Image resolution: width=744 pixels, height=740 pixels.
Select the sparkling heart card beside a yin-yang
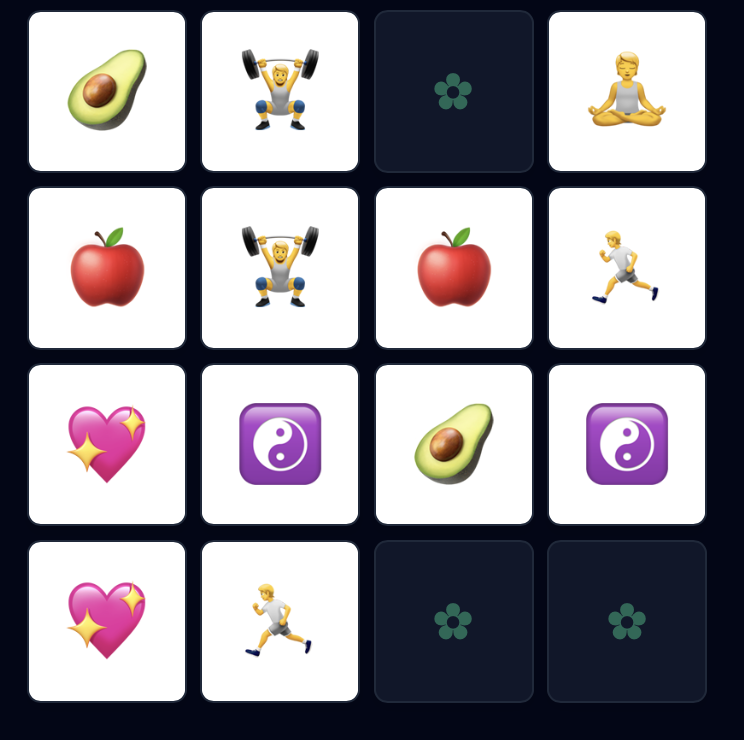click(107, 444)
